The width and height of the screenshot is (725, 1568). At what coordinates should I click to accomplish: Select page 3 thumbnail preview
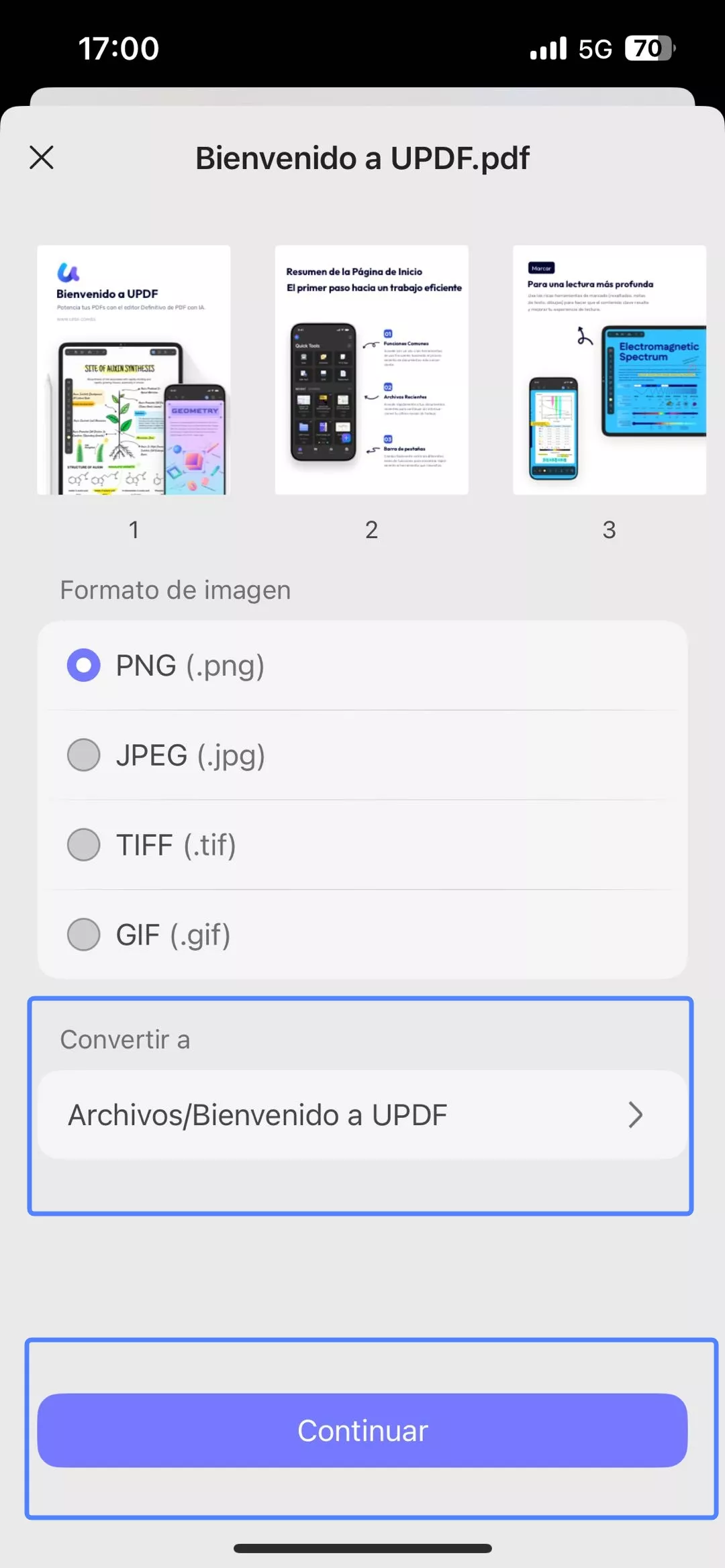coord(609,369)
